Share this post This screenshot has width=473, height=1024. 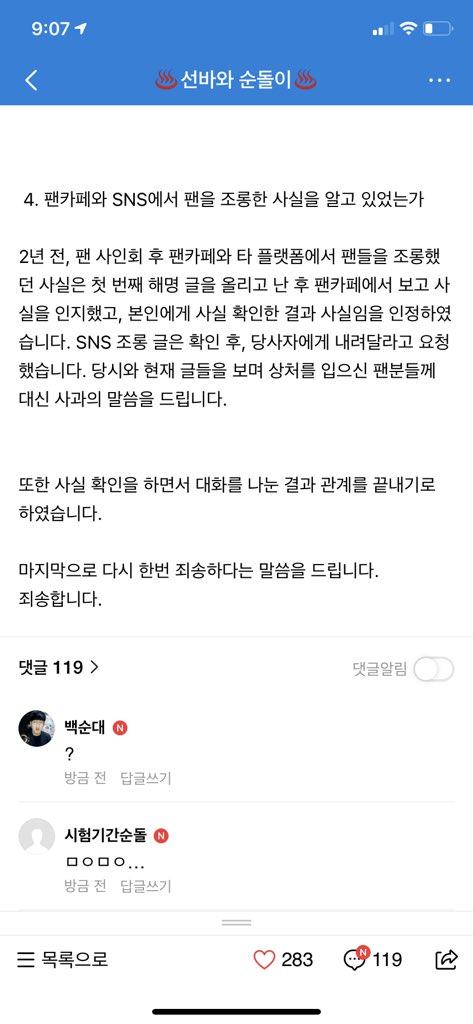coord(446,959)
